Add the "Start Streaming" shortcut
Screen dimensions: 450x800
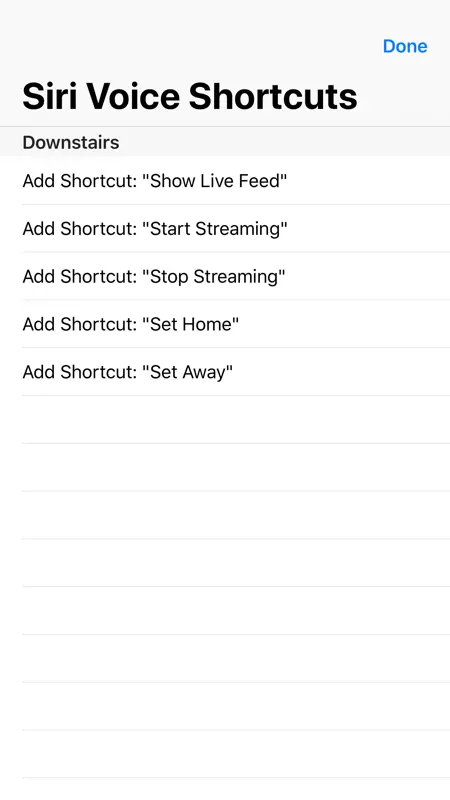tap(225, 229)
